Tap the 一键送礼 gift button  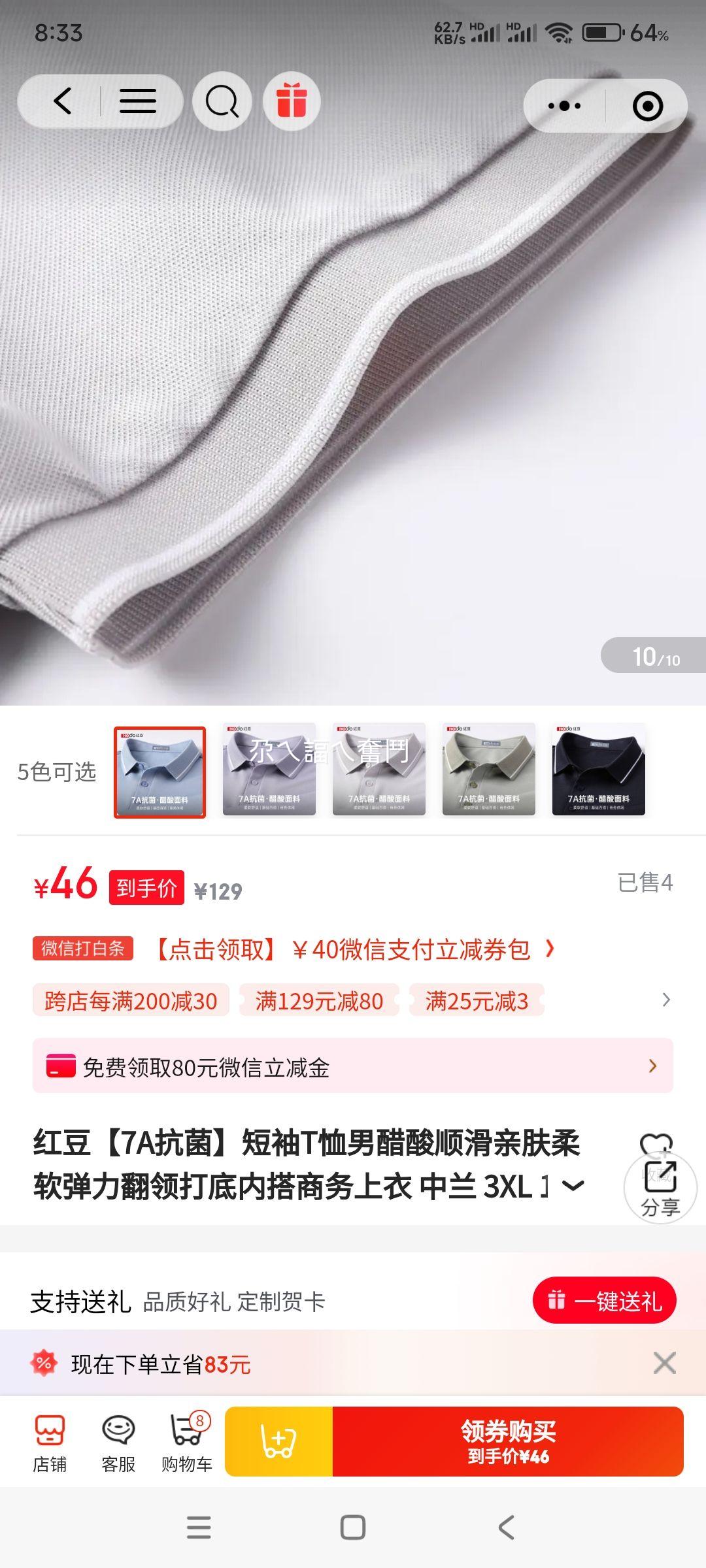tap(605, 1301)
